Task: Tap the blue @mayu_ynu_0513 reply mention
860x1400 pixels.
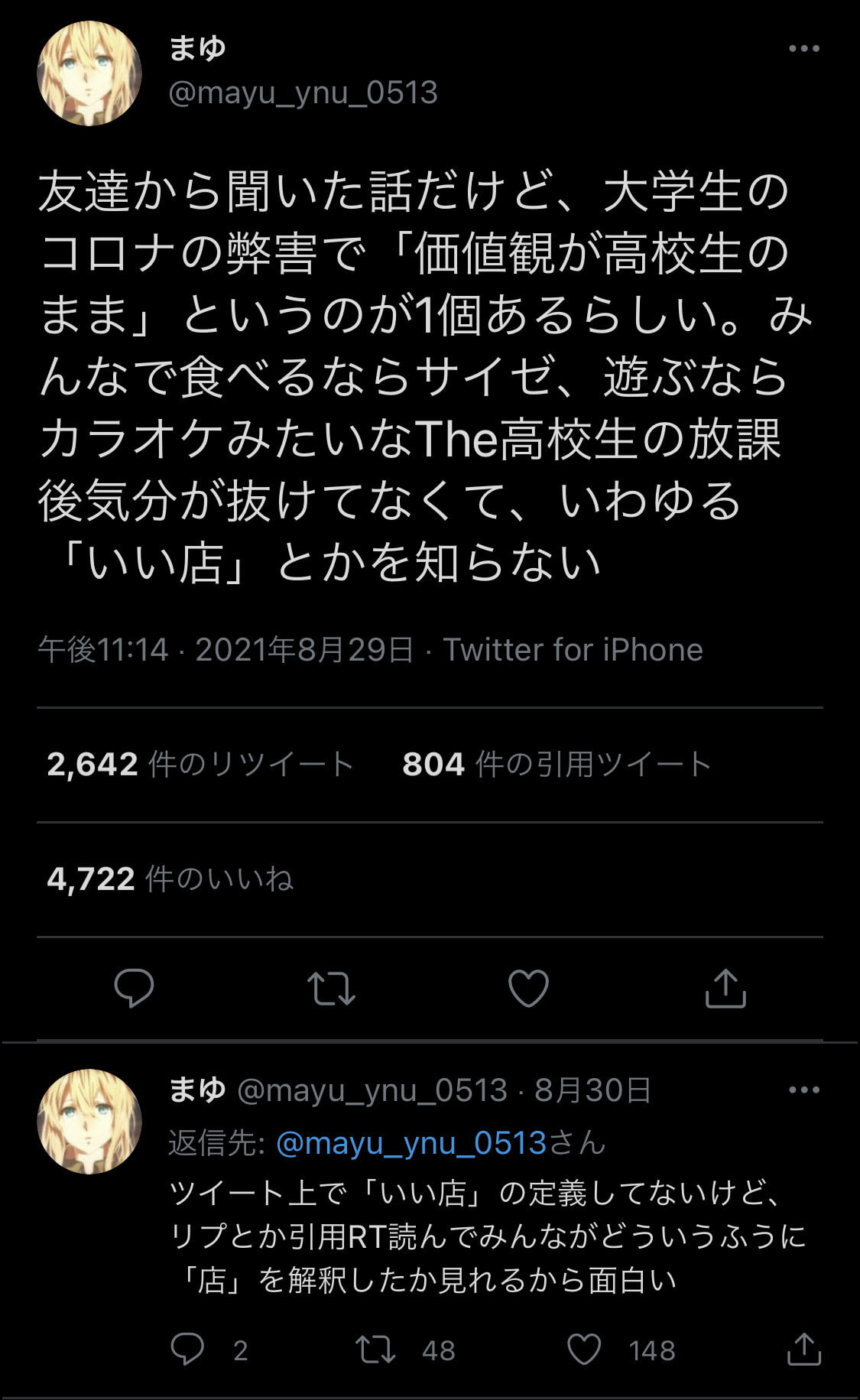Action: (411, 1143)
